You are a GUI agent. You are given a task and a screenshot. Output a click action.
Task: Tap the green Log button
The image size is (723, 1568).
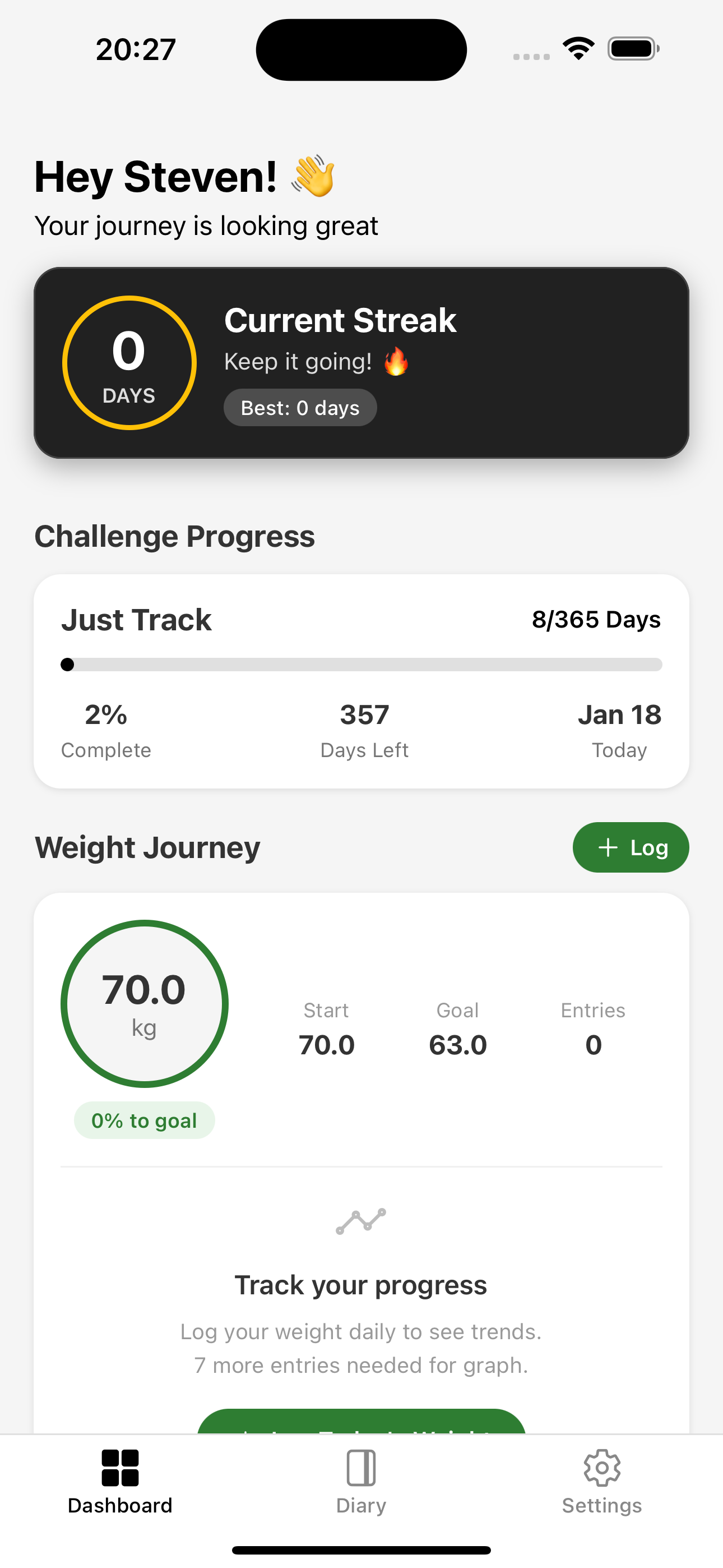pos(631,847)
